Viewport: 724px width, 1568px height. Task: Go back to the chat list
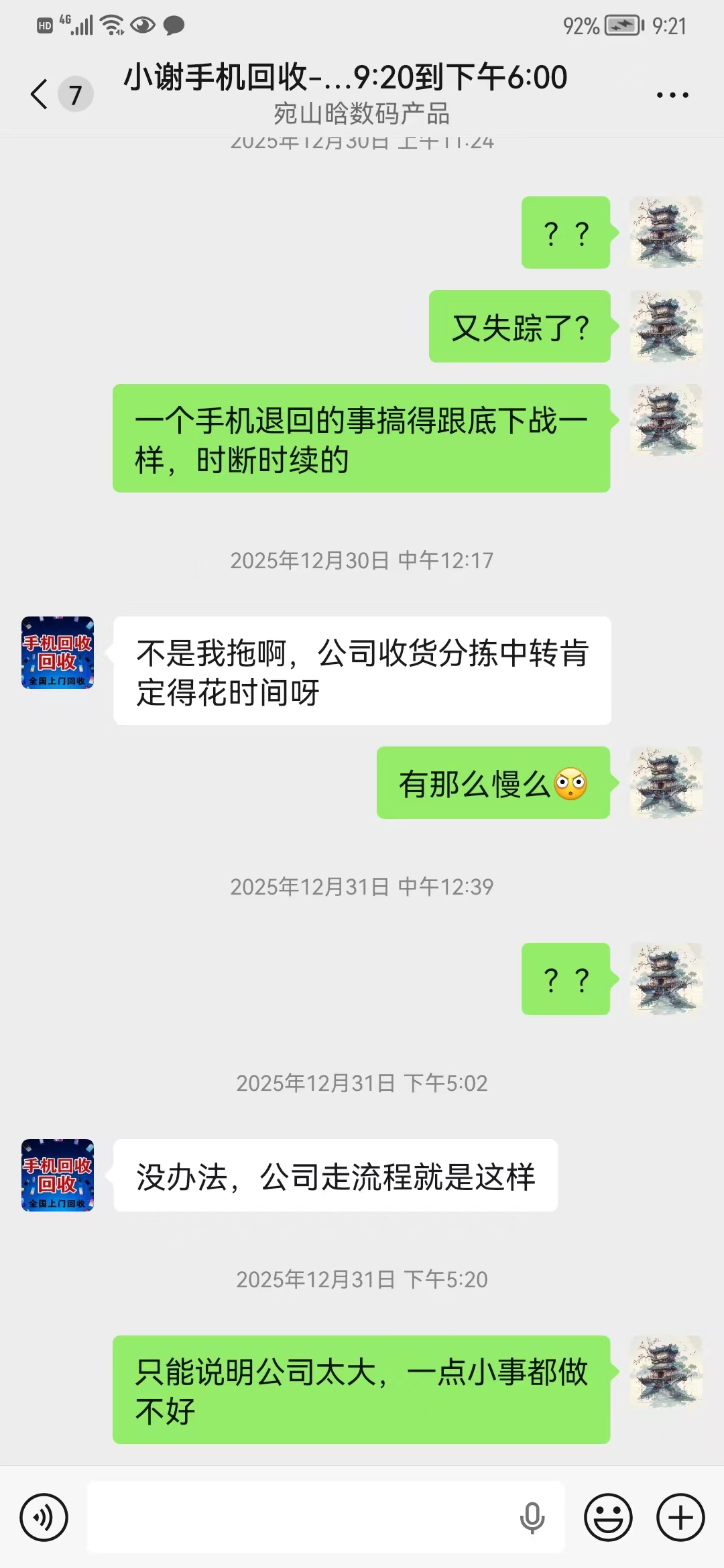pyautogui.click(x=40, y=94)
